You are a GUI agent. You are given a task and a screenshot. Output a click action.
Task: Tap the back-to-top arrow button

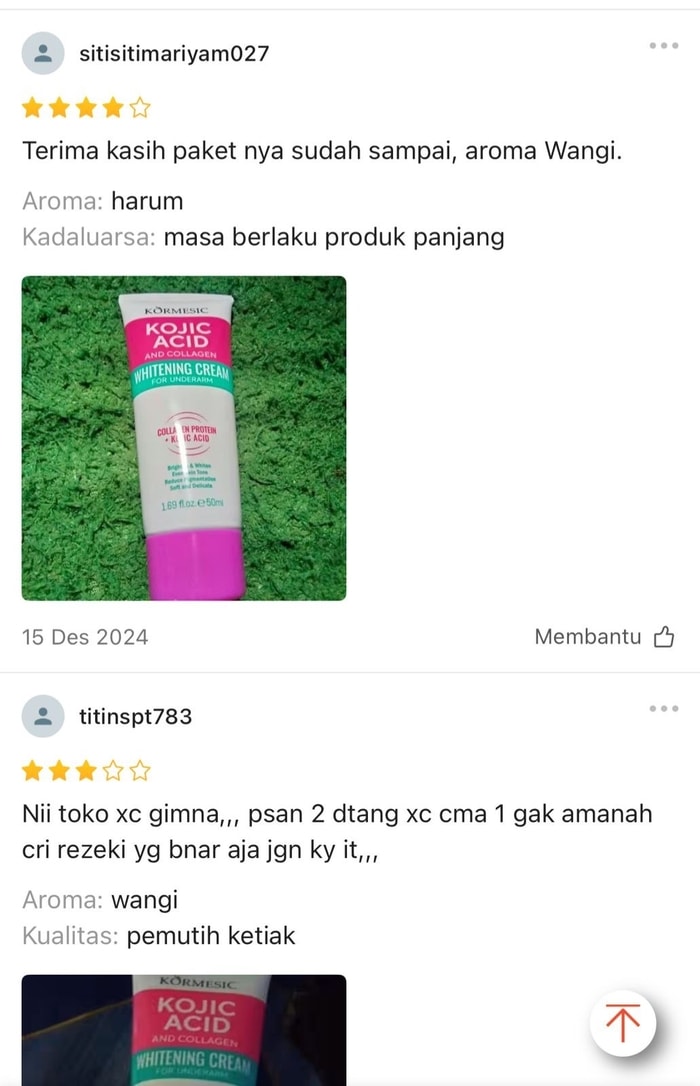point(622,1023)
